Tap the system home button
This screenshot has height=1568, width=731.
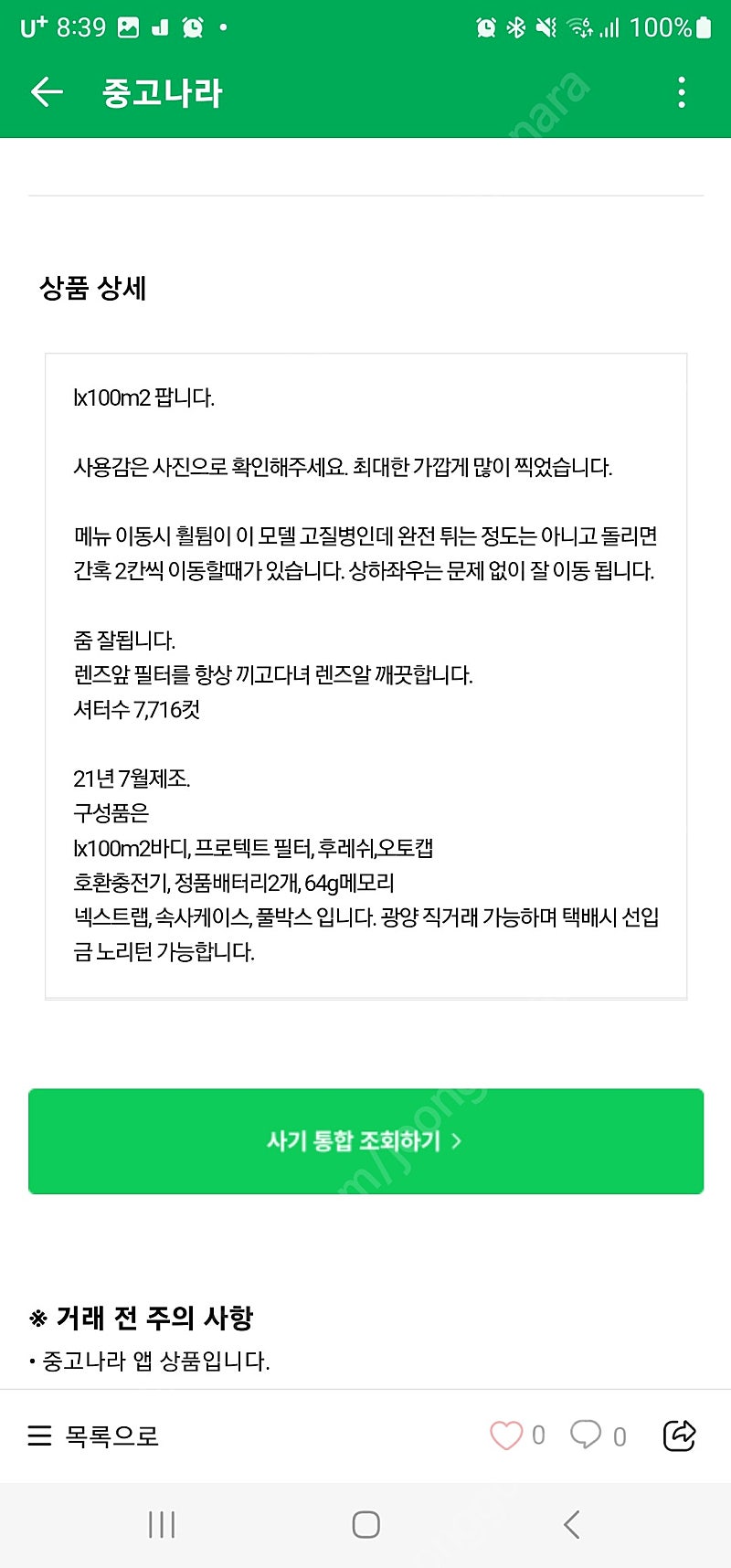365,1524
